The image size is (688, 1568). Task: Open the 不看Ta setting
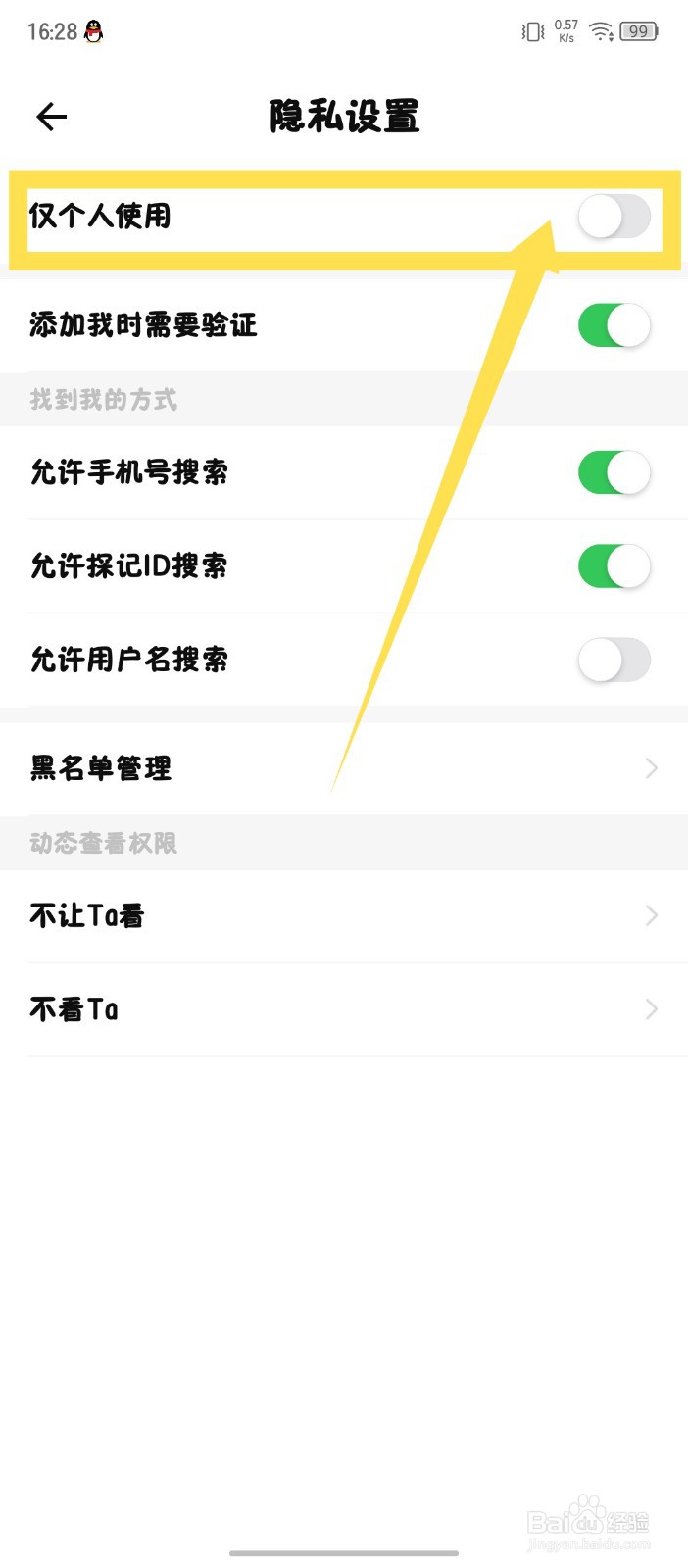pyautogui.click(x=344, y=1009)
